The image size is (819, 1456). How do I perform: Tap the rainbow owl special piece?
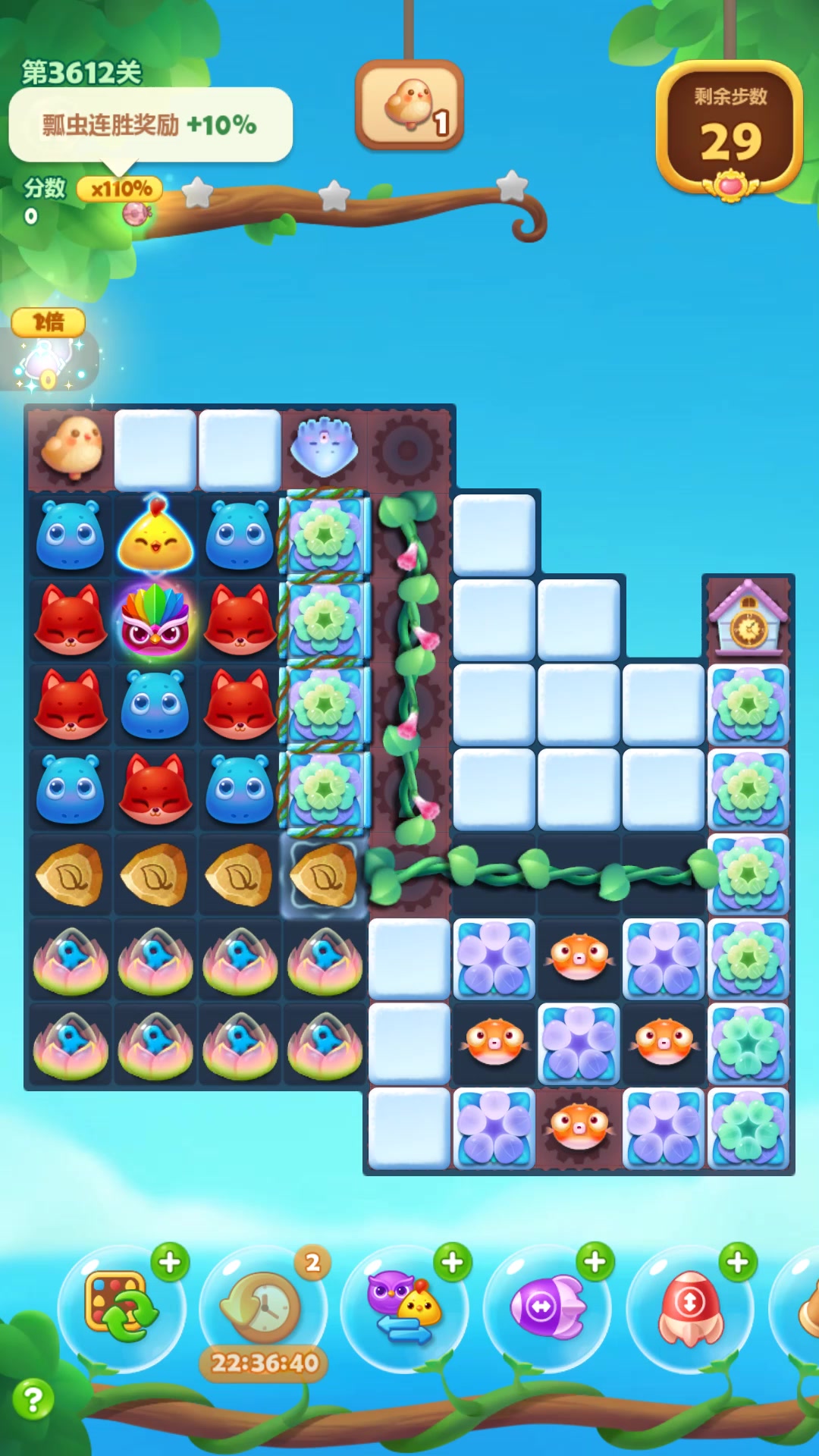(155, 620)
